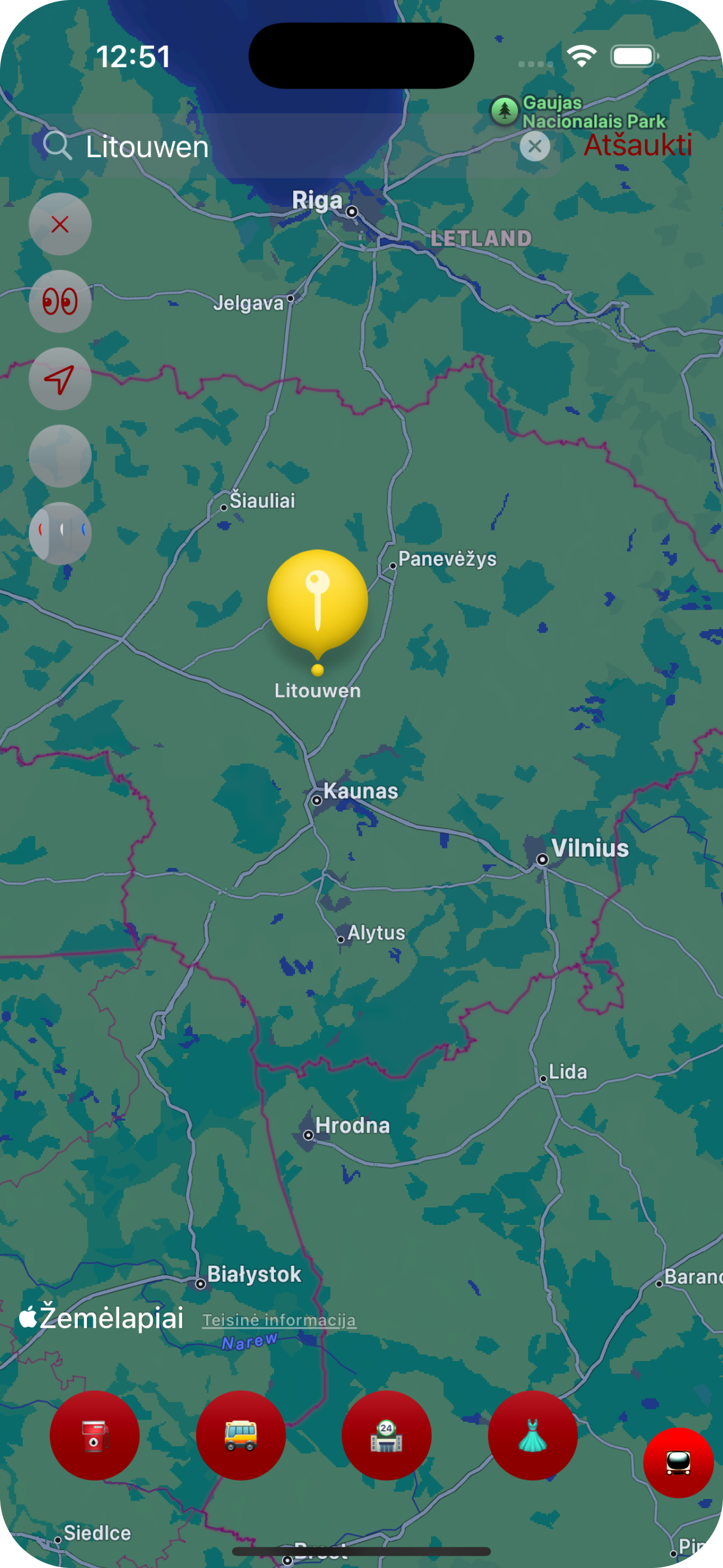The height and width of the screenshot is (1568, 723).
Task: Open Gaujas Nacionalais Park marker
Action: [x=504, y=111]
